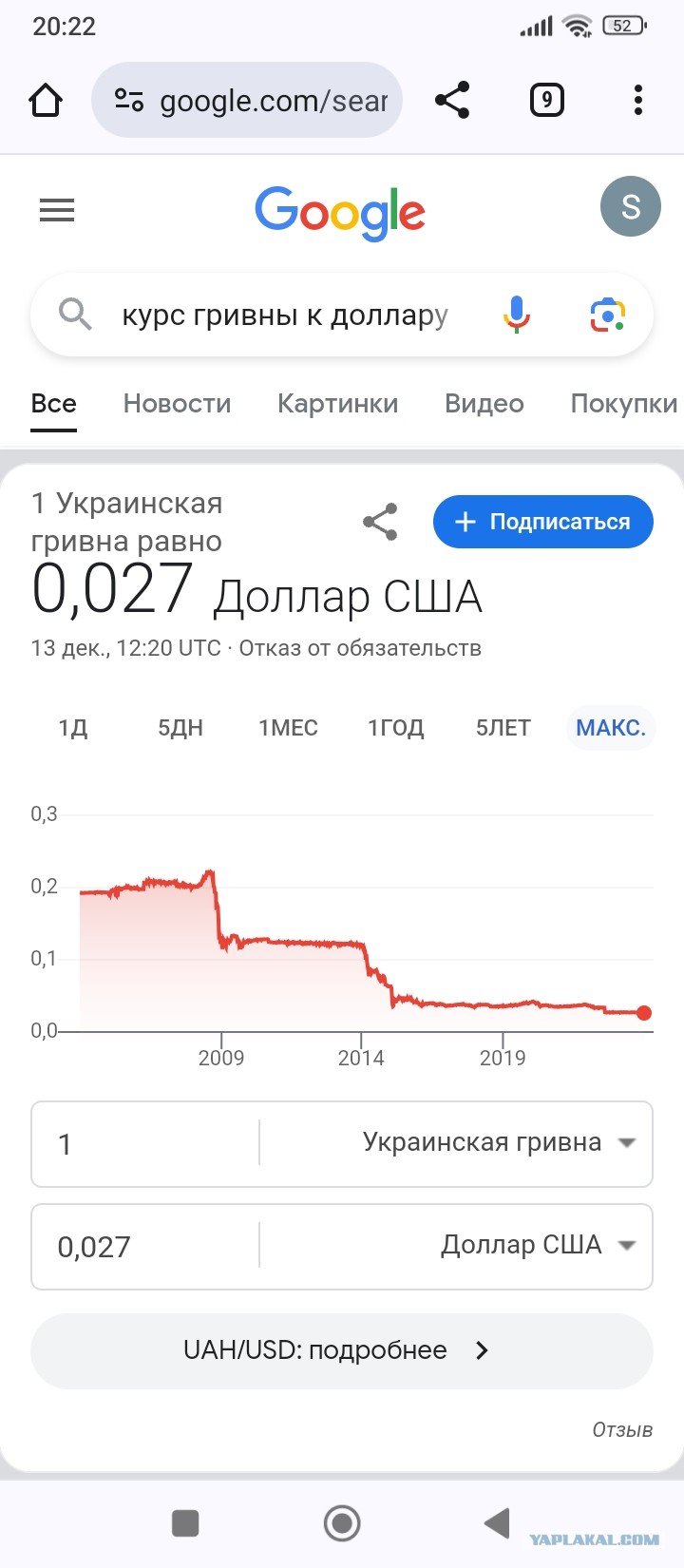Open Google Lens camera search
The width and height of the screenshot is (684, 1568).
point(608,315)
